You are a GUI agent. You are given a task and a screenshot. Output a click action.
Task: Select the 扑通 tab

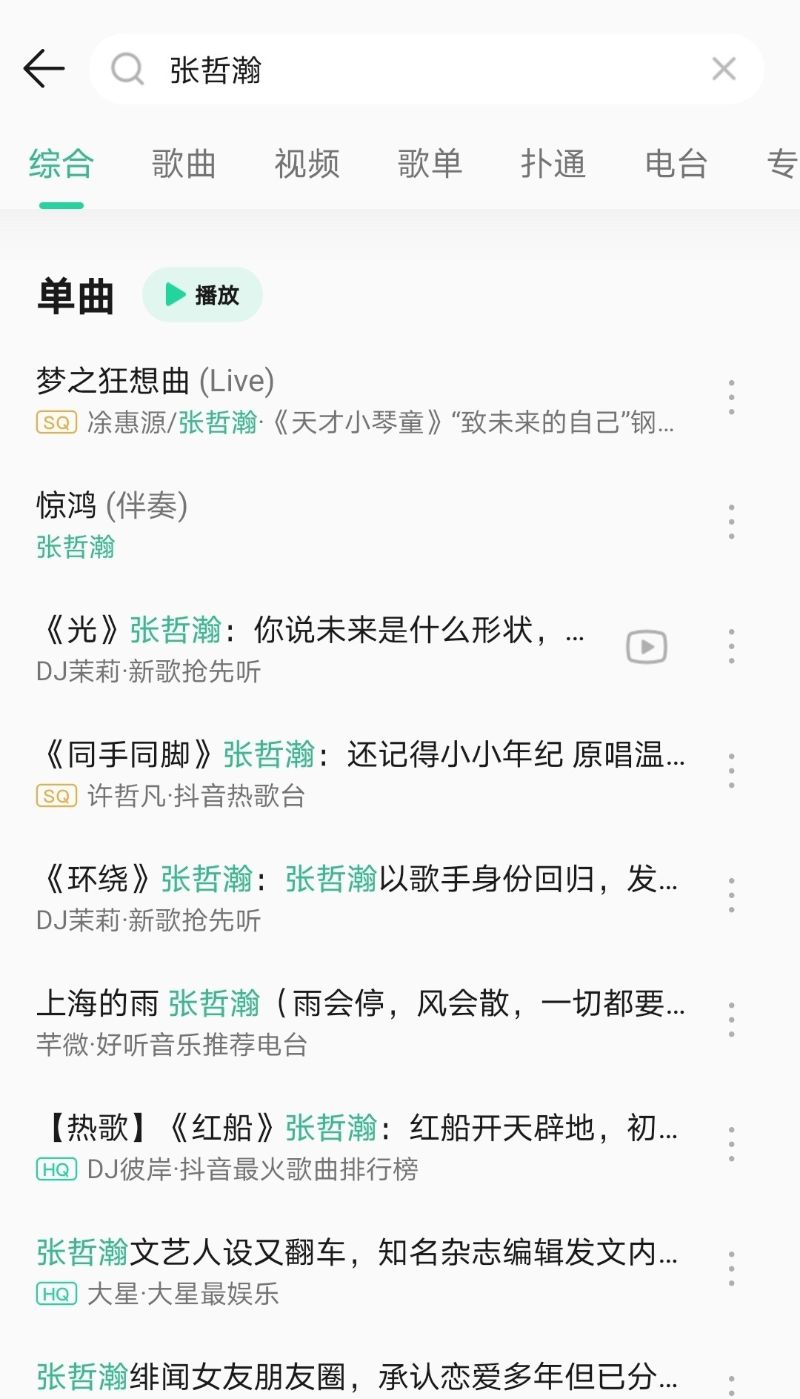pyautogui.click(x=553, y=163)
